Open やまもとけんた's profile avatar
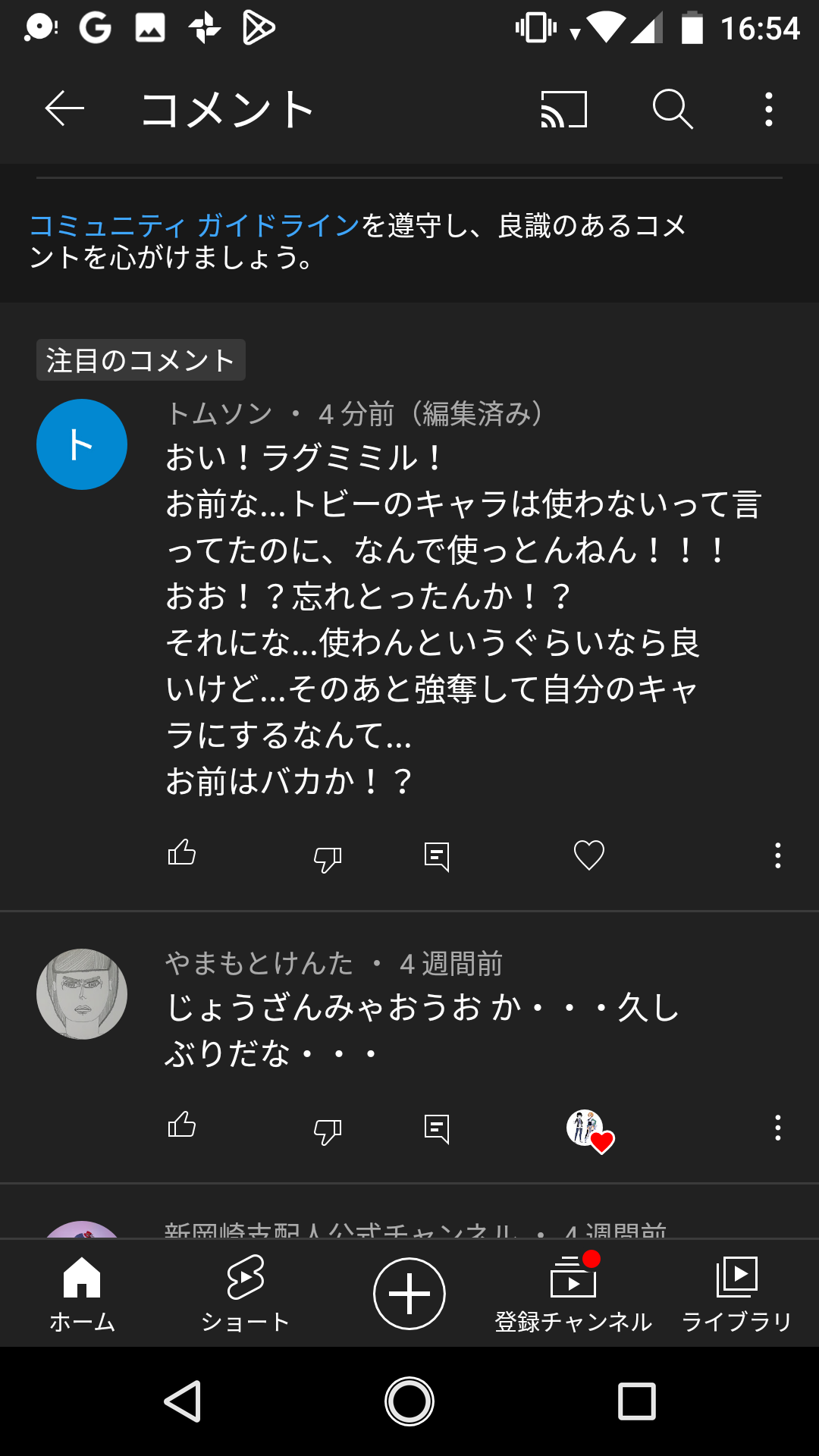 [x=82, y=994]
